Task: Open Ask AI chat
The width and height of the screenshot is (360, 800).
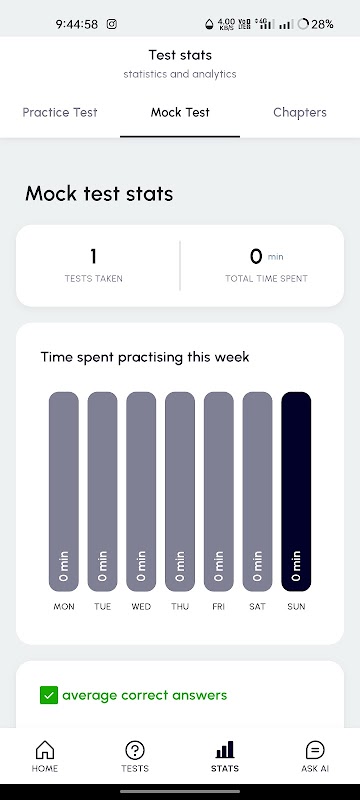Action: (x=315, y=756)
